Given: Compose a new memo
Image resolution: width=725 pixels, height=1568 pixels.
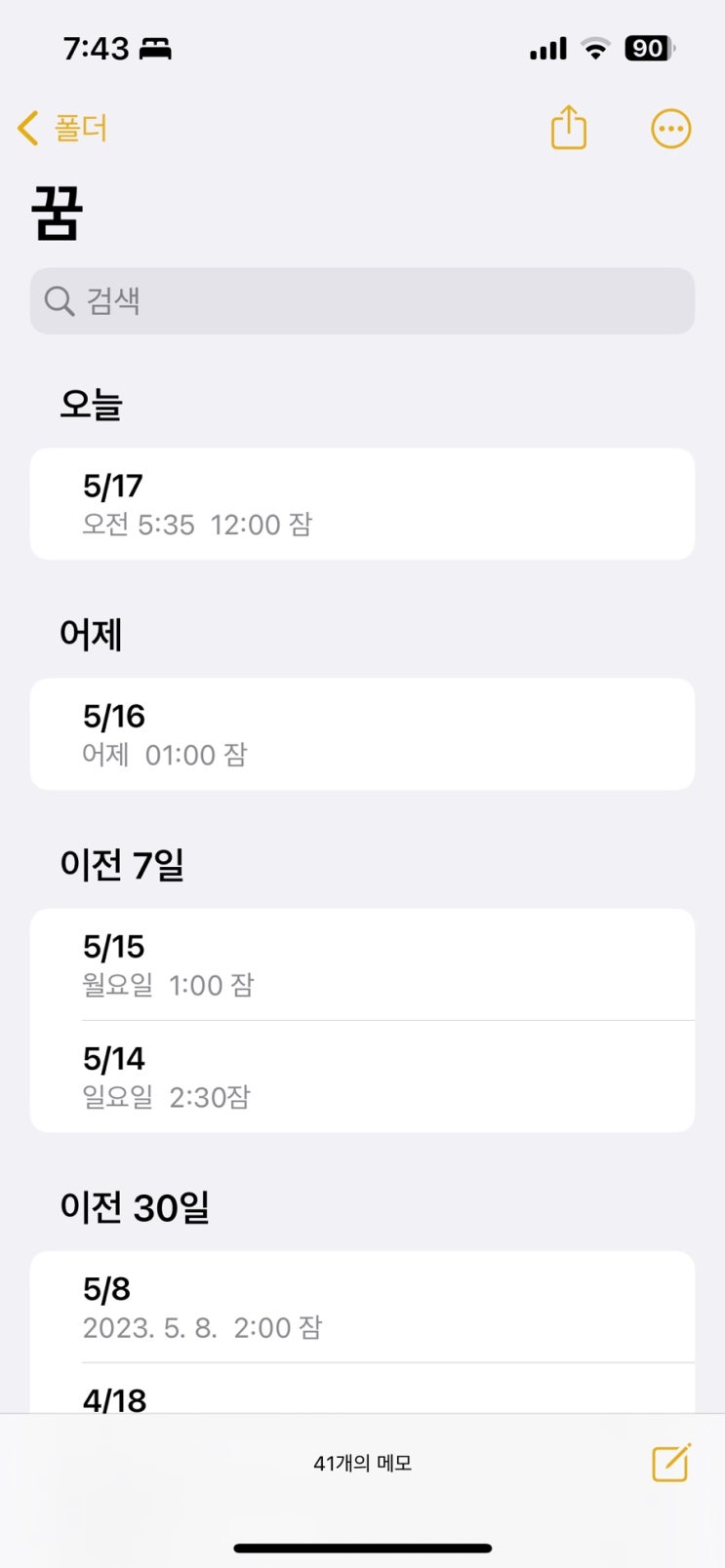Looking at the screenshot, I should pos(671,1463).
